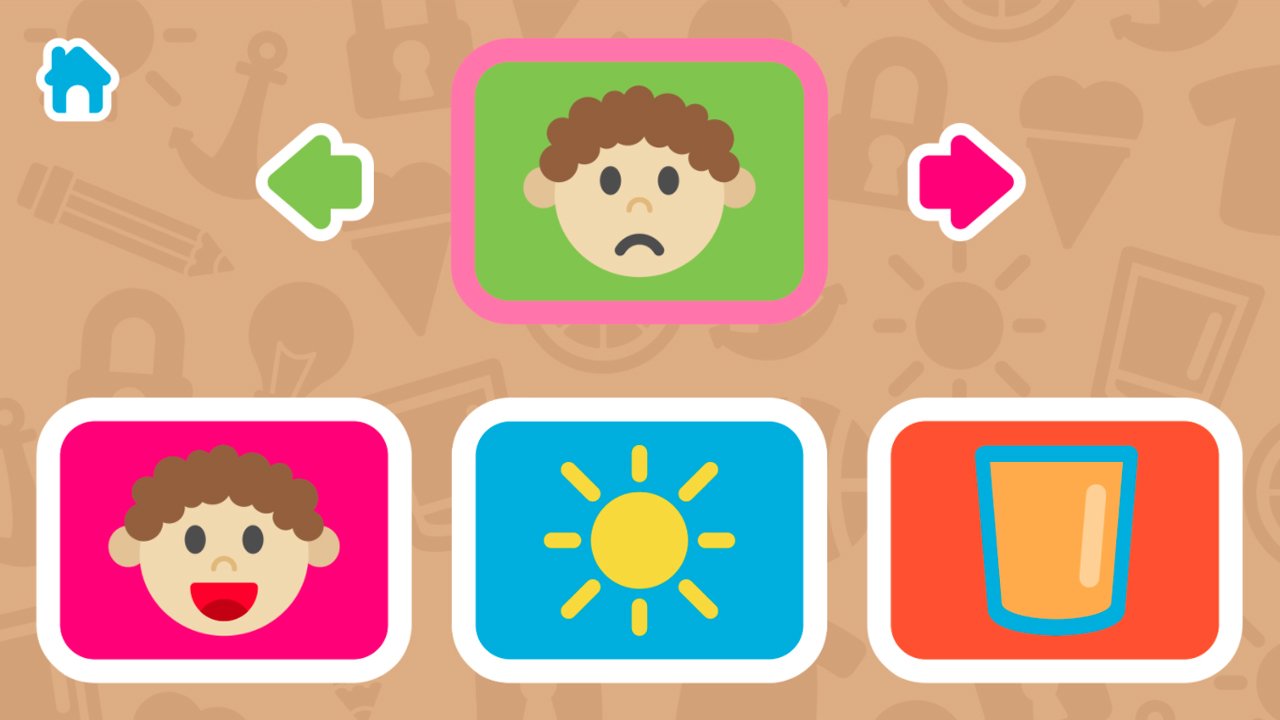This screenshot has height=720, width=1280.
Task: Select the happy face card
Action: click(x=224, y=540)
